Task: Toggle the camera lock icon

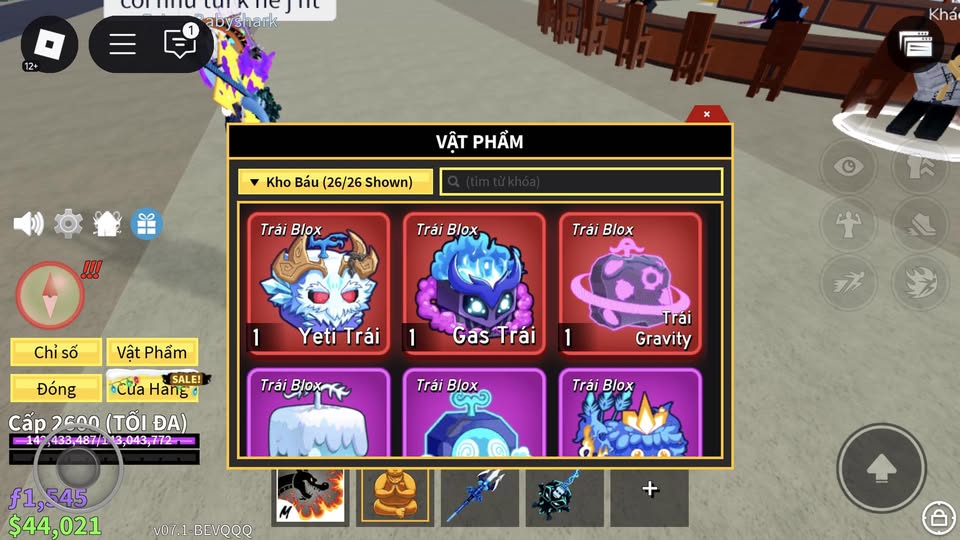Action: (x=938, y=516)
